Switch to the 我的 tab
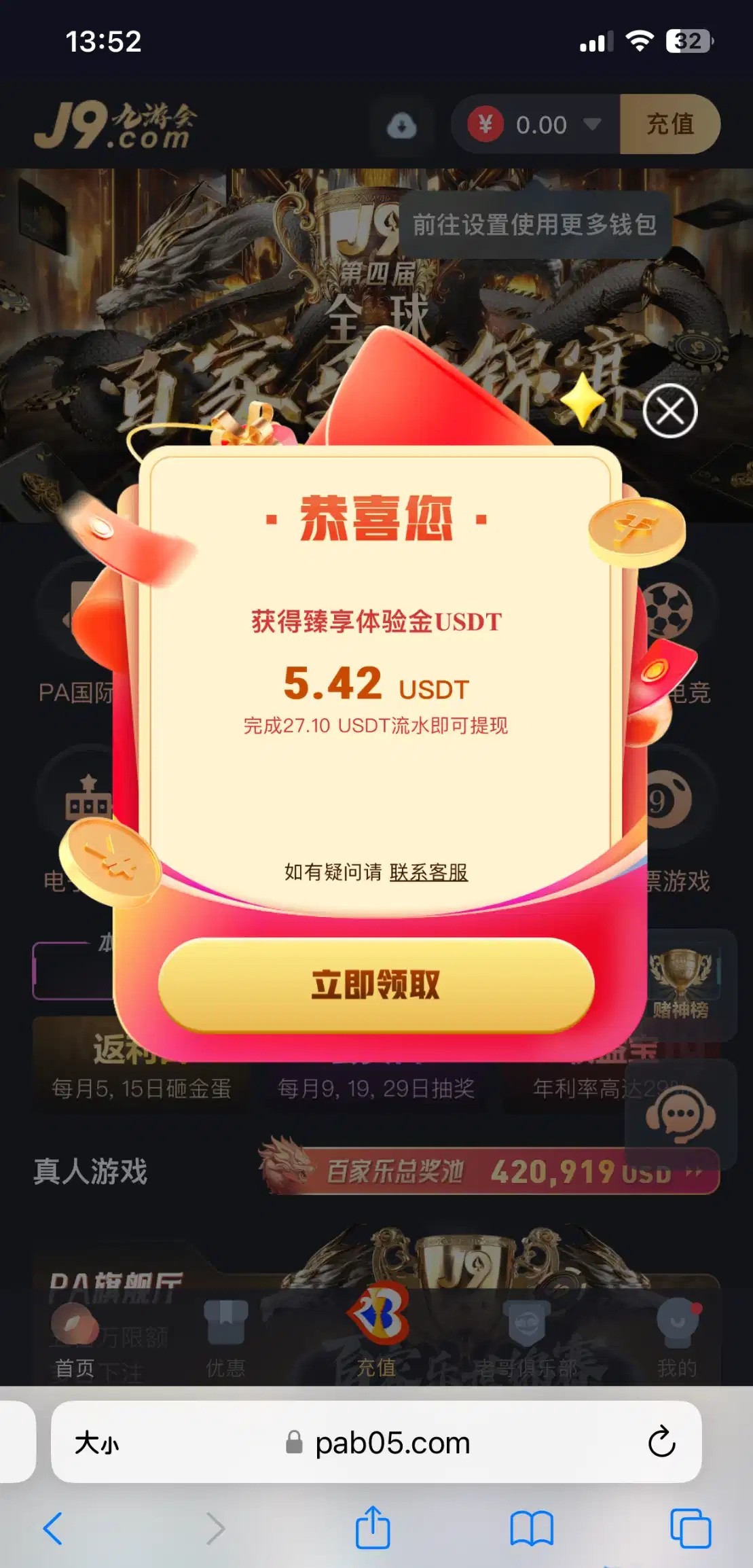 point(677,1340)
